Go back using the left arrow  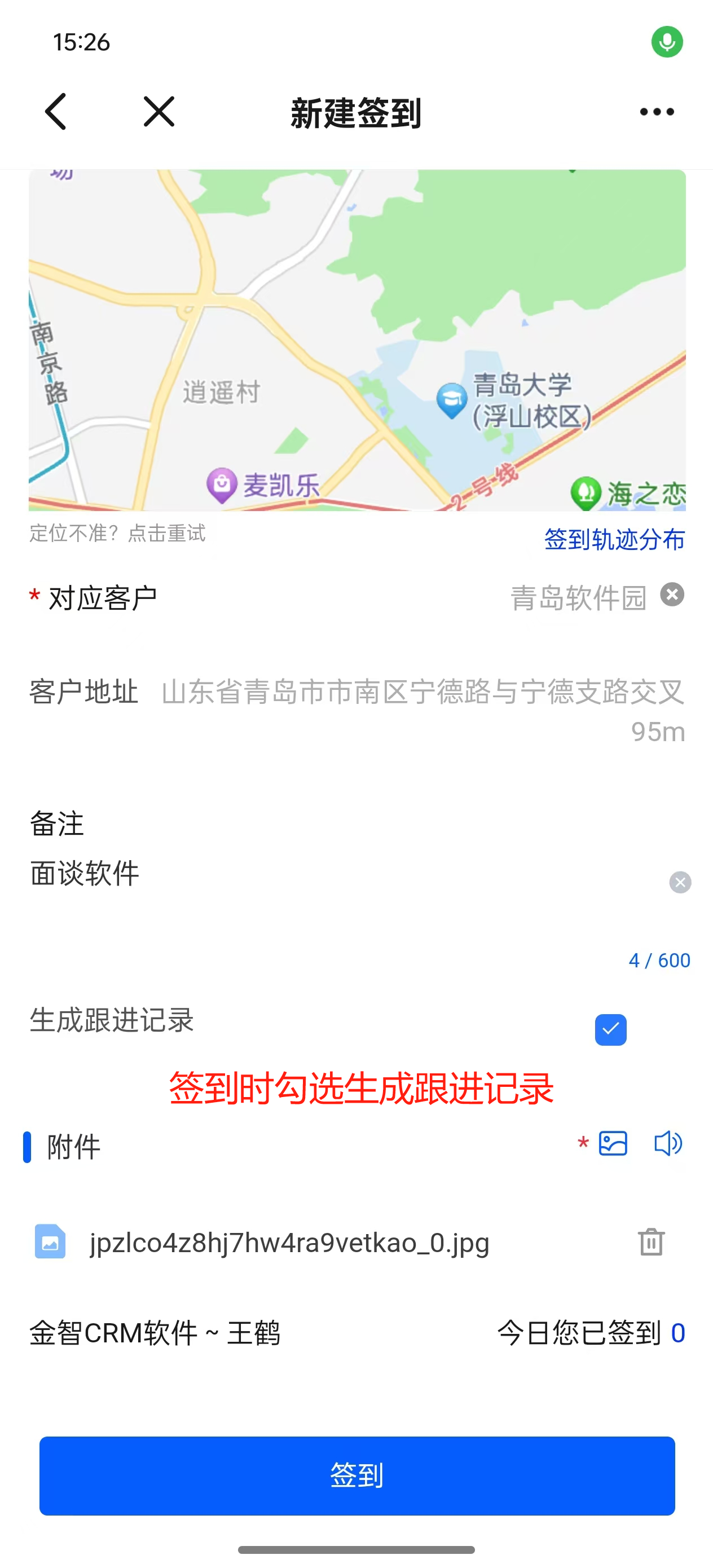click(x=55, y=111)
